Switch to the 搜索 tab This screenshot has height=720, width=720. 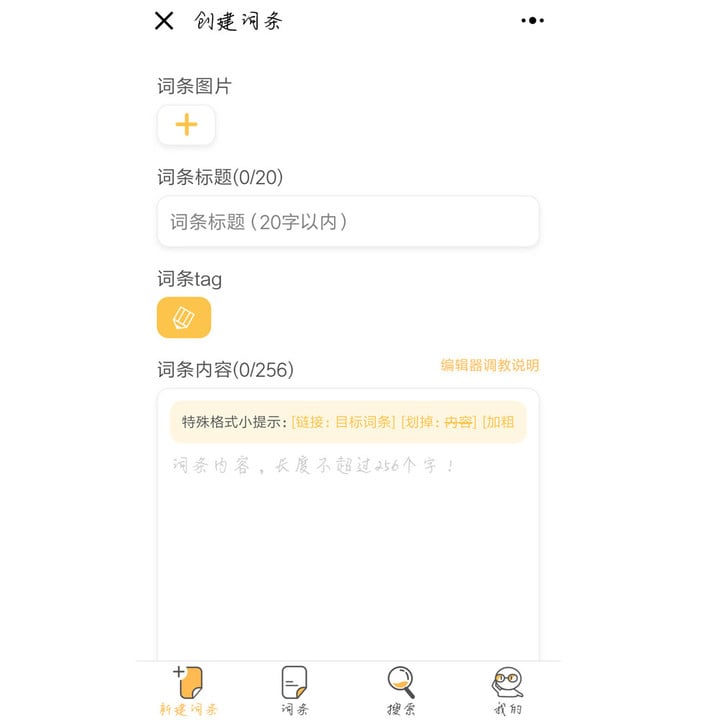(401, 691)
